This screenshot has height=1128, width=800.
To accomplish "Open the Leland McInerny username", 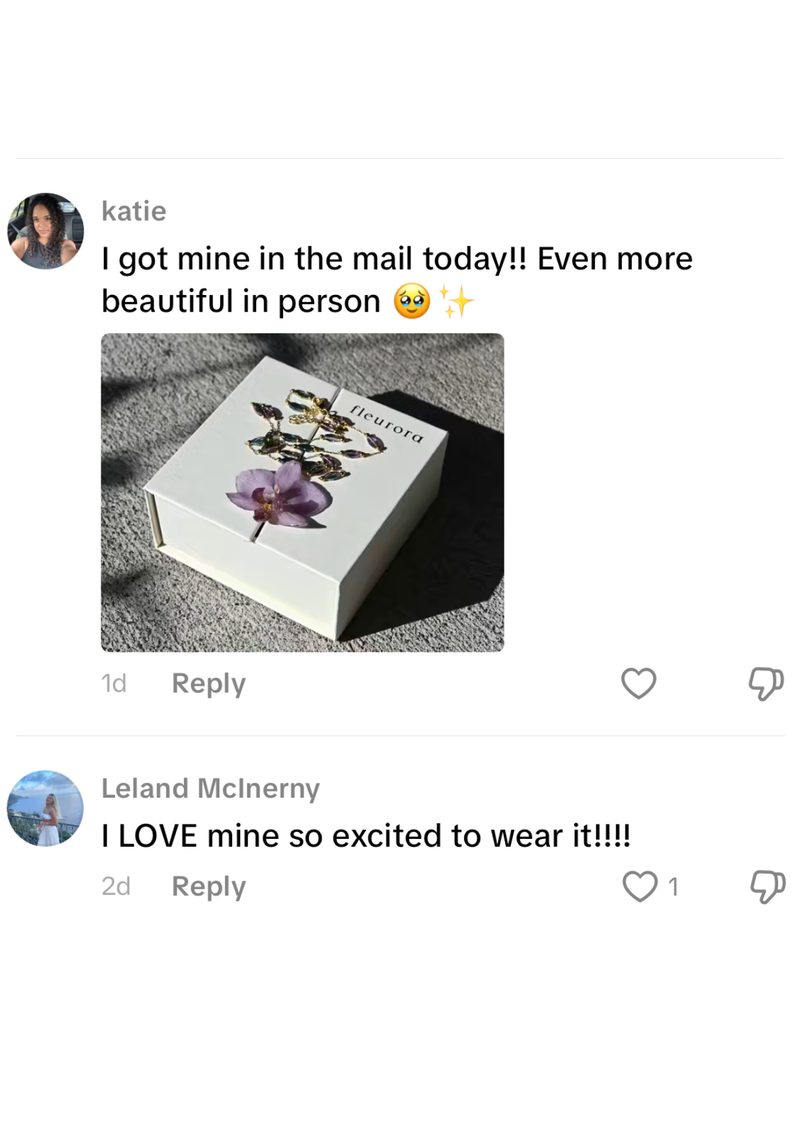I will [210, 789].
